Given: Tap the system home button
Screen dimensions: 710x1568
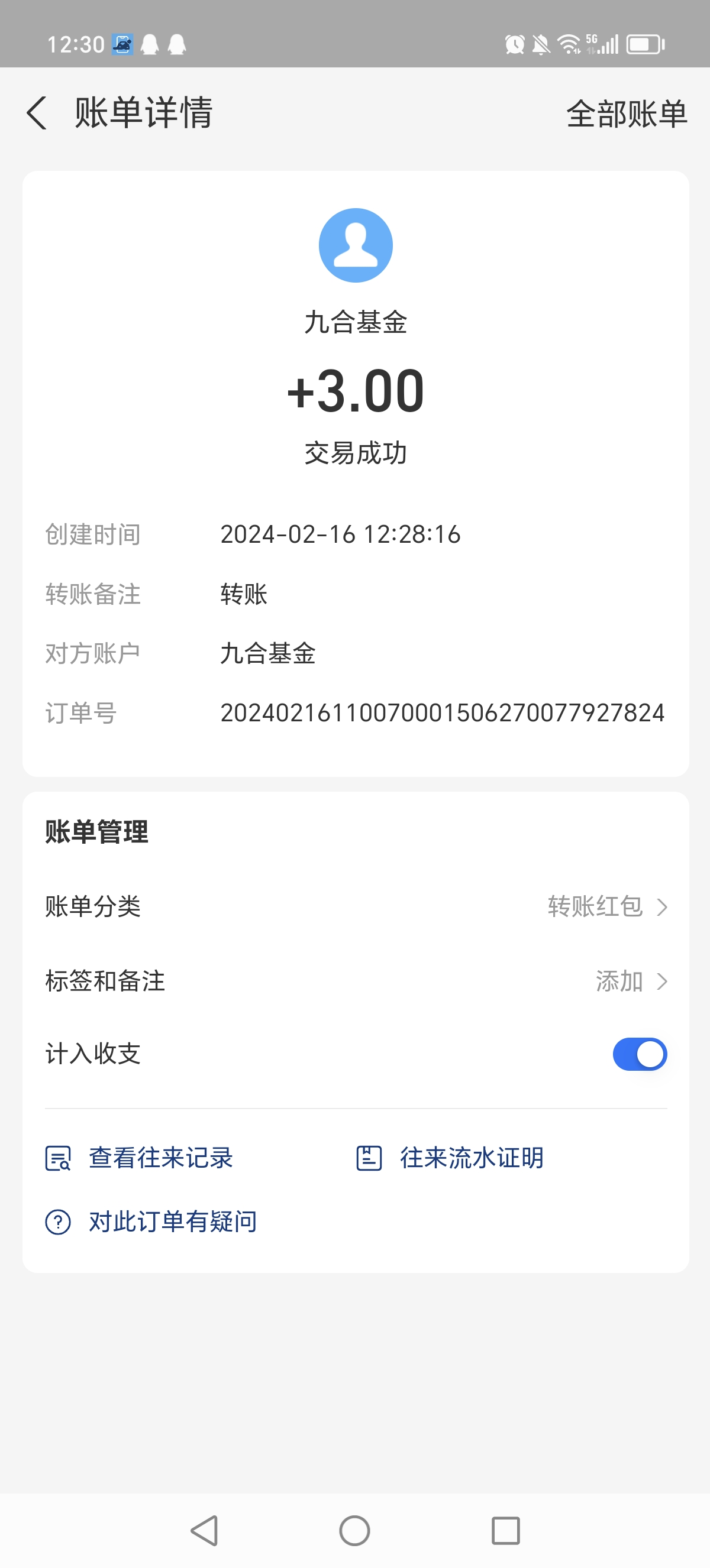Looking at the screenshot, I should 354,1530.
